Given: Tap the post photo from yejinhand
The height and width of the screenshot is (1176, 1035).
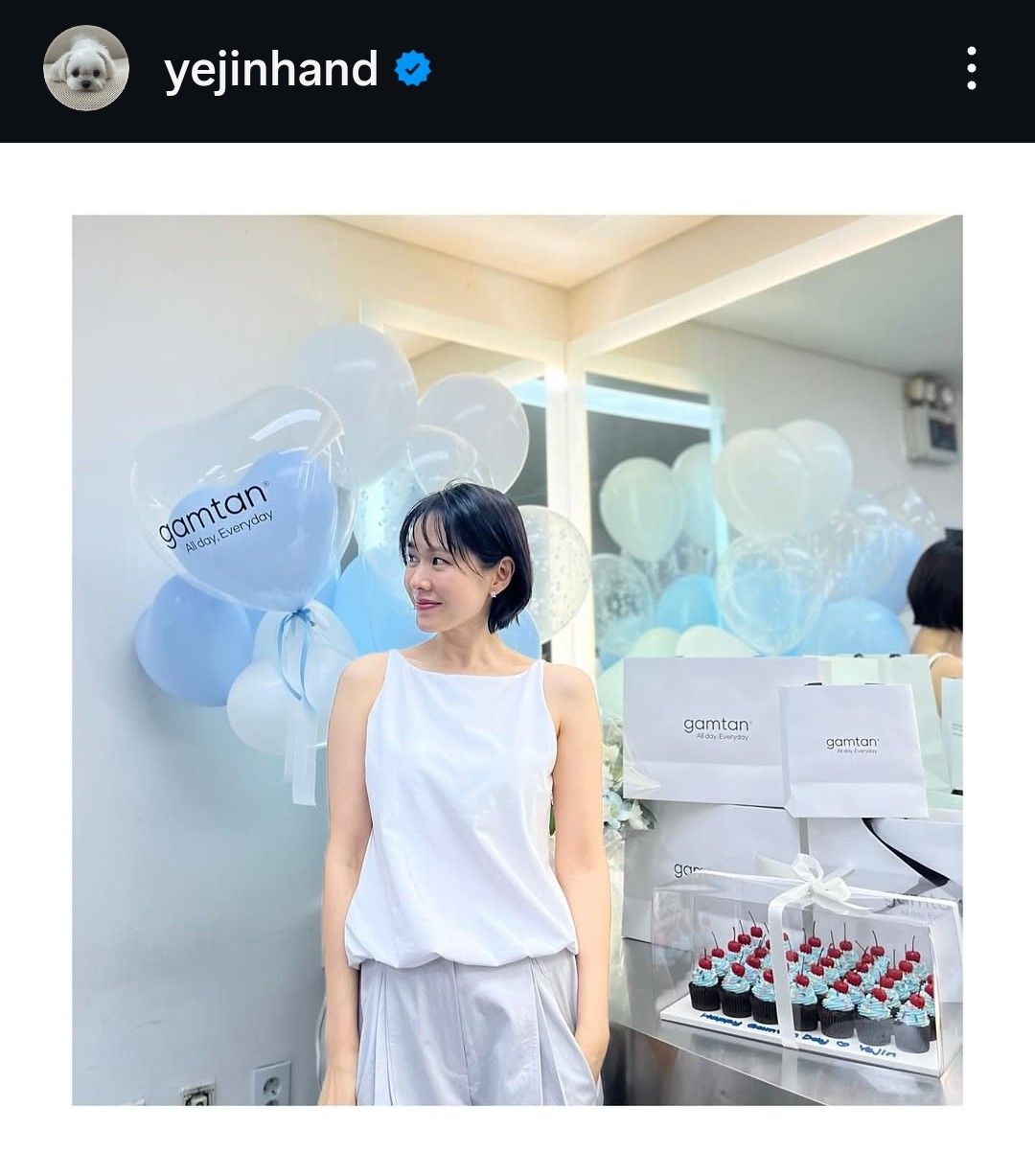Looking at the screenshot, I should click(x=517, y=659).
